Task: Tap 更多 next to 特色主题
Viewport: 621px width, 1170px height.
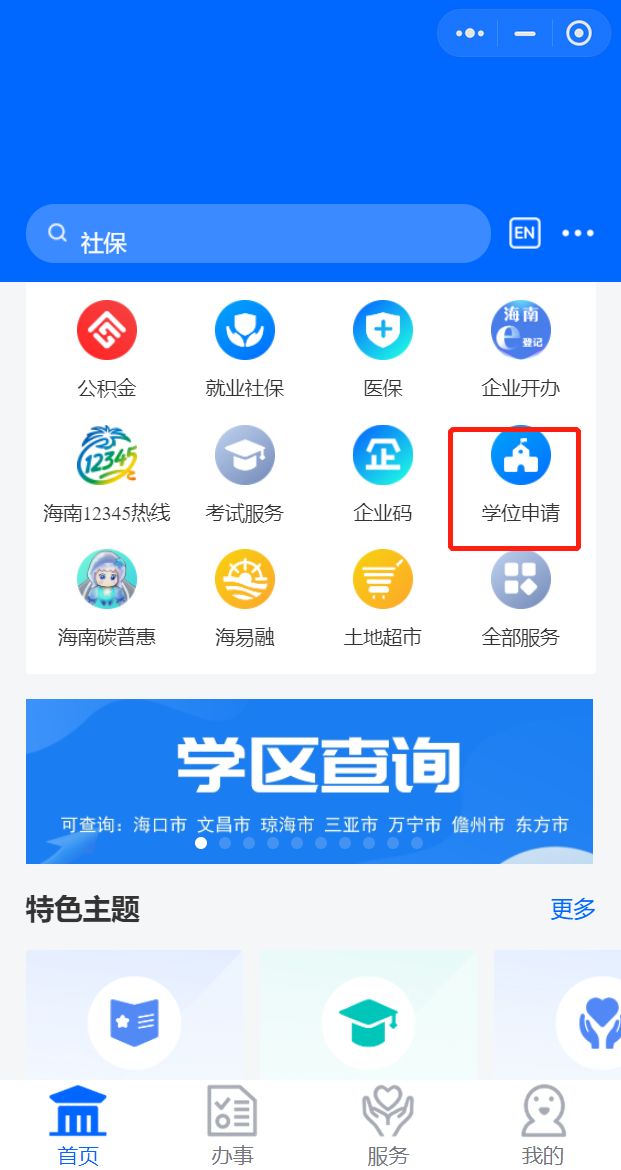Action: point(573,909)
